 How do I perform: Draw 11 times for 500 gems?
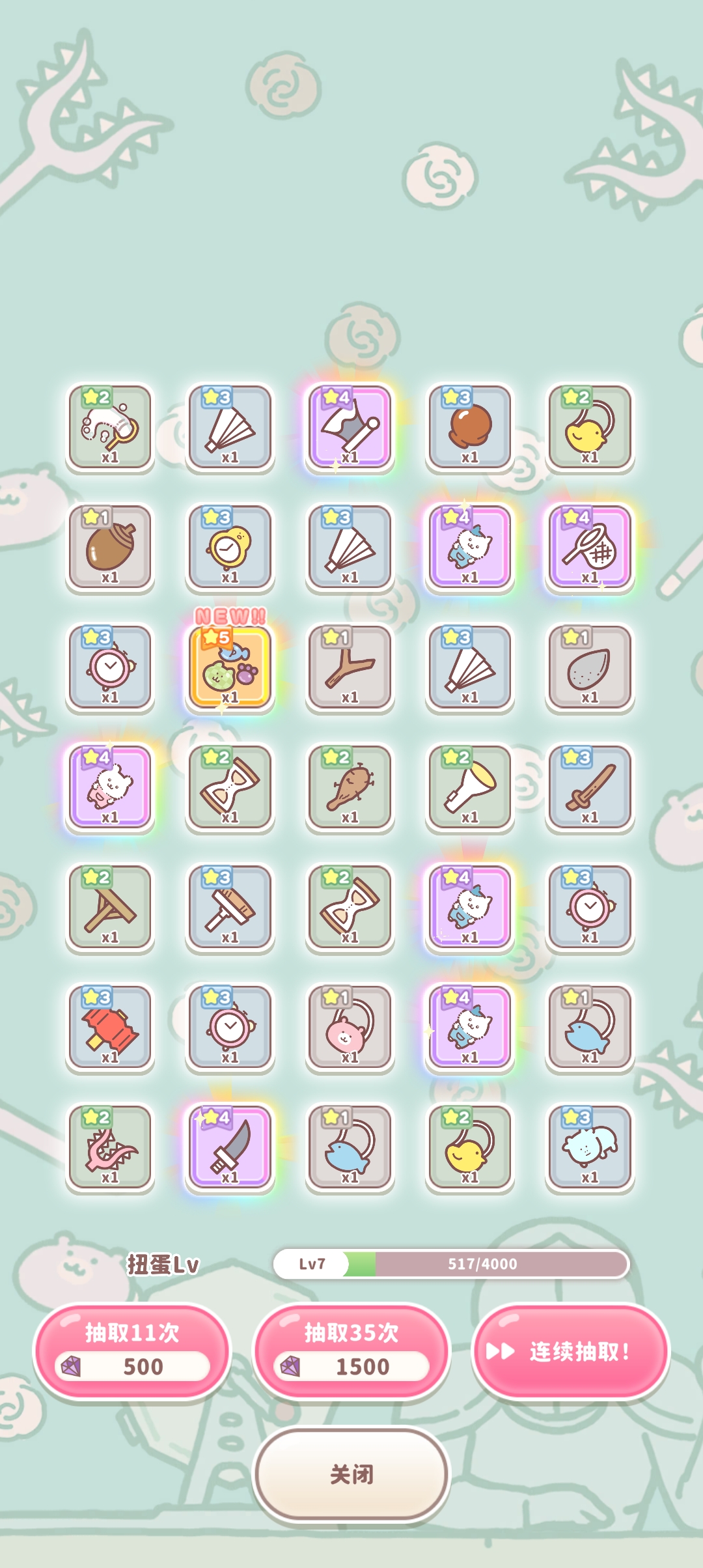[x=132, y=1351]
